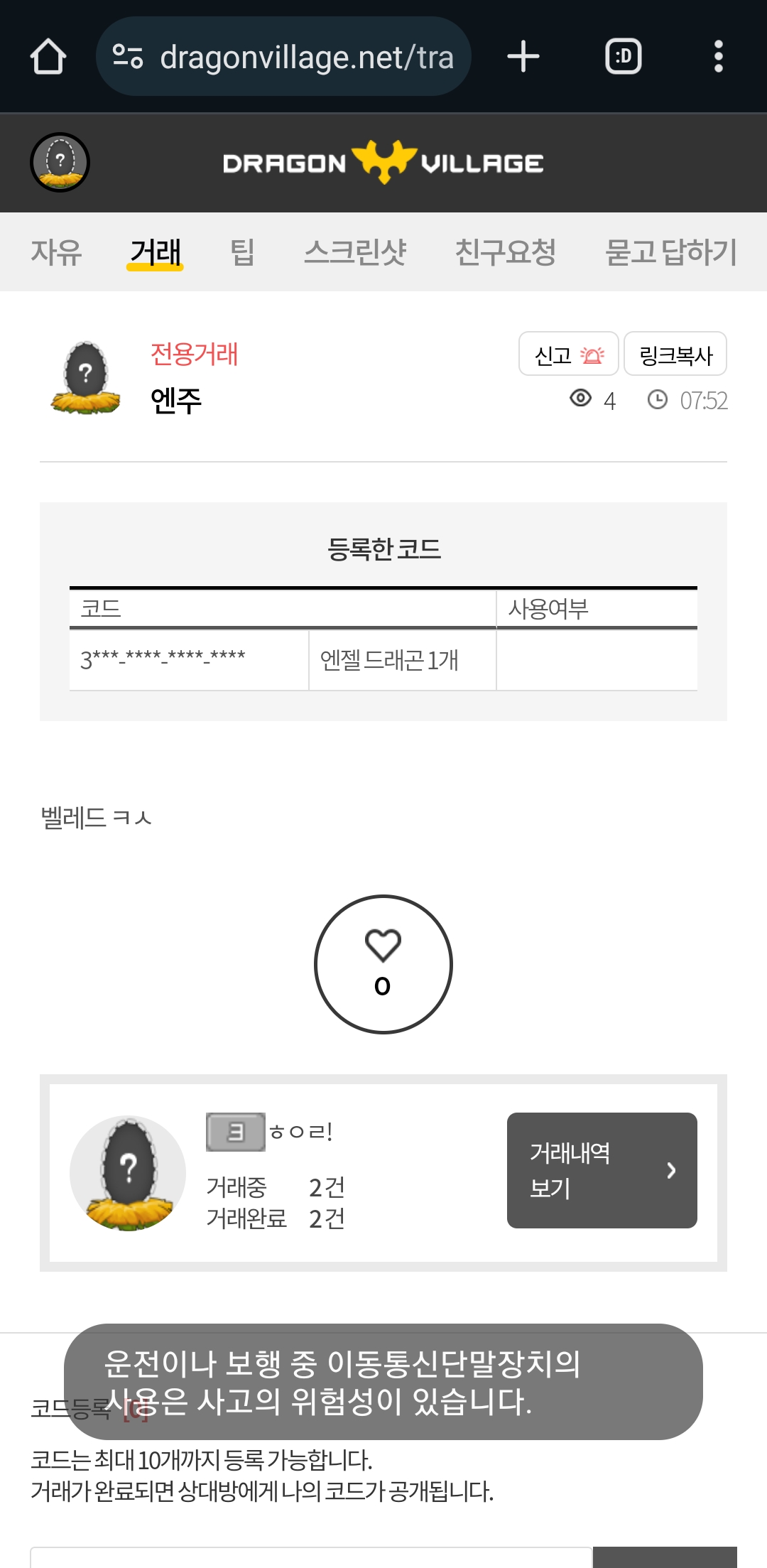Go to browser home page

tap(48, 57)
